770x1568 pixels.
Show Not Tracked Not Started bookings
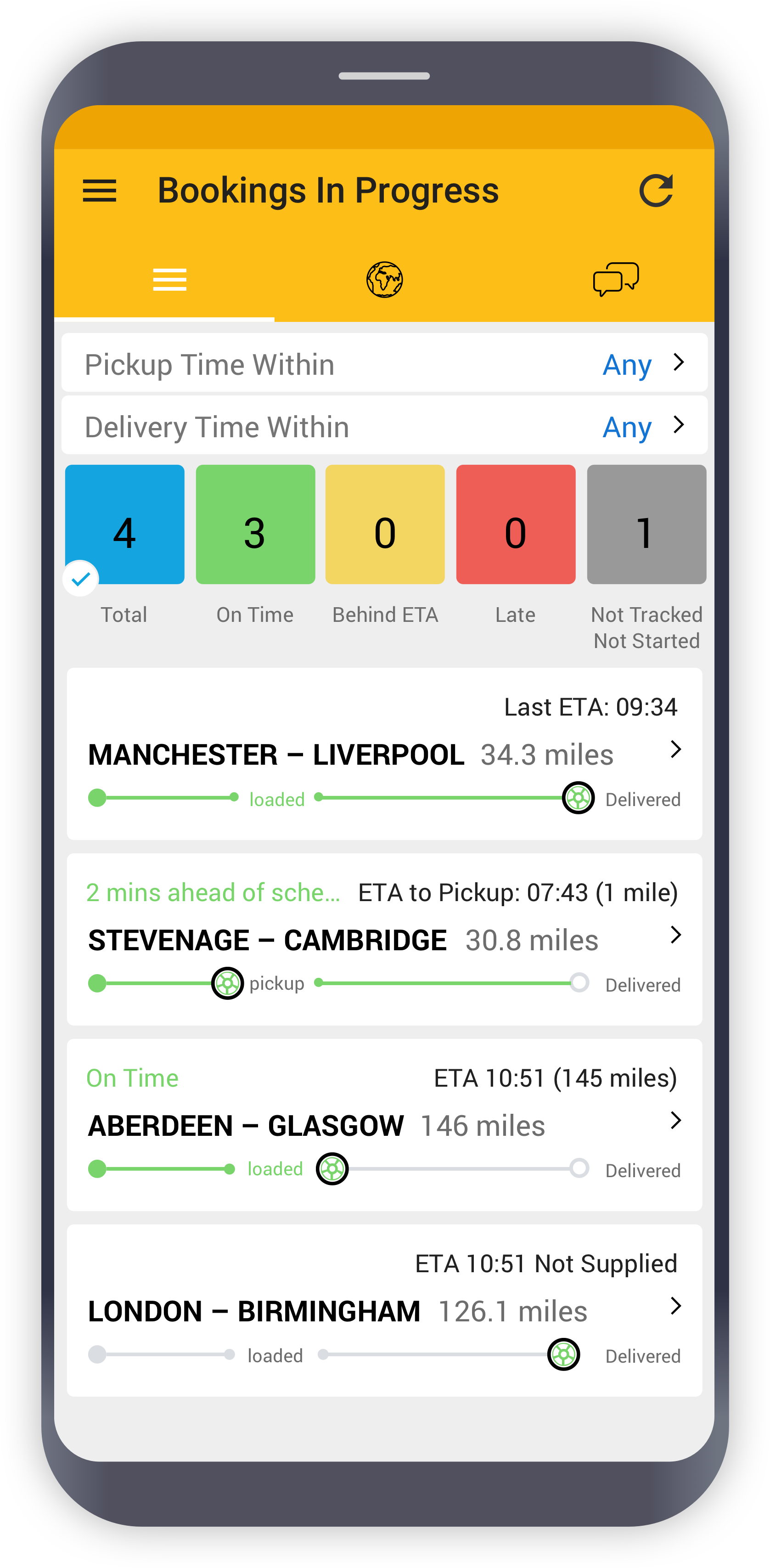[646, 525]
